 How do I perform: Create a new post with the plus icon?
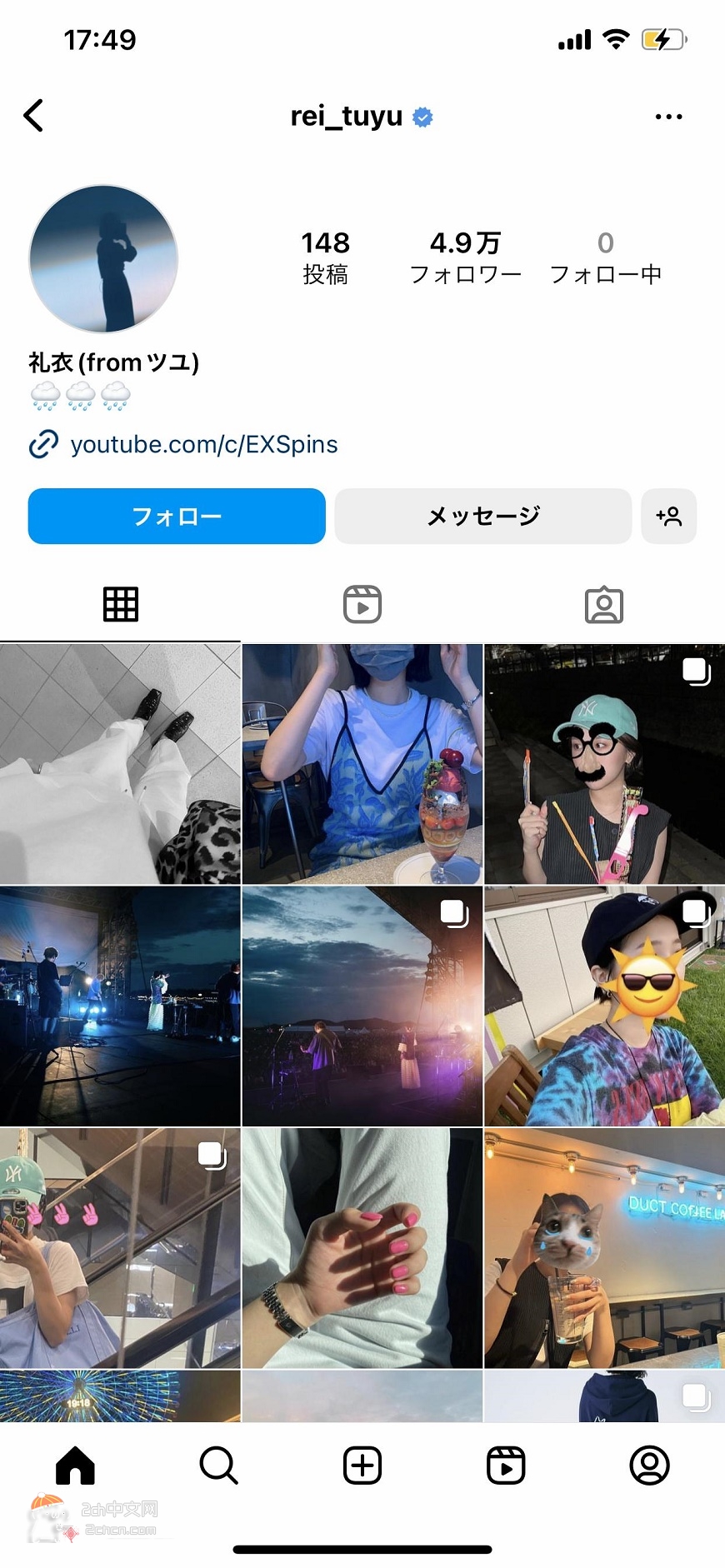362,1466
